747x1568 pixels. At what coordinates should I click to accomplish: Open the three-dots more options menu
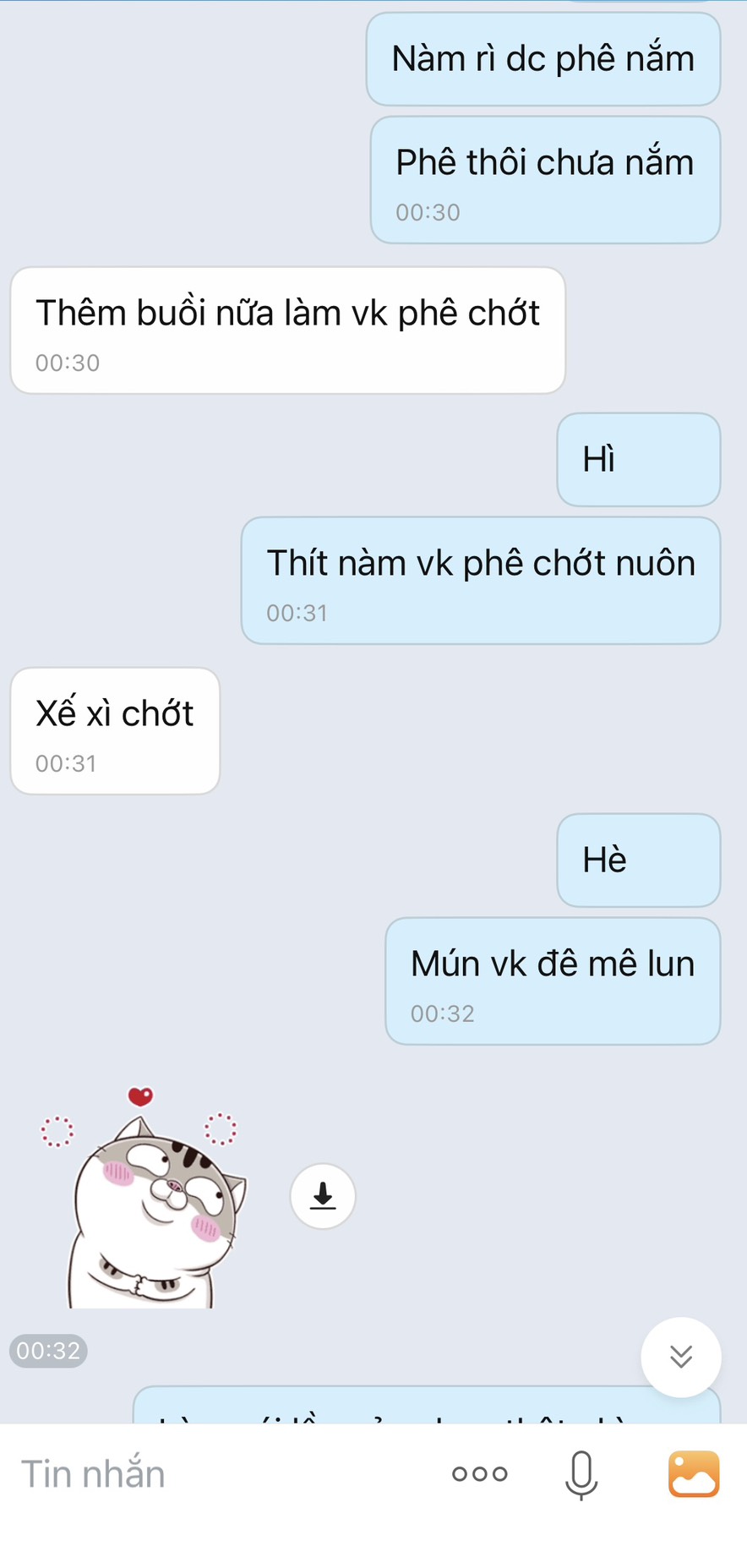(x=479, y=1474)
